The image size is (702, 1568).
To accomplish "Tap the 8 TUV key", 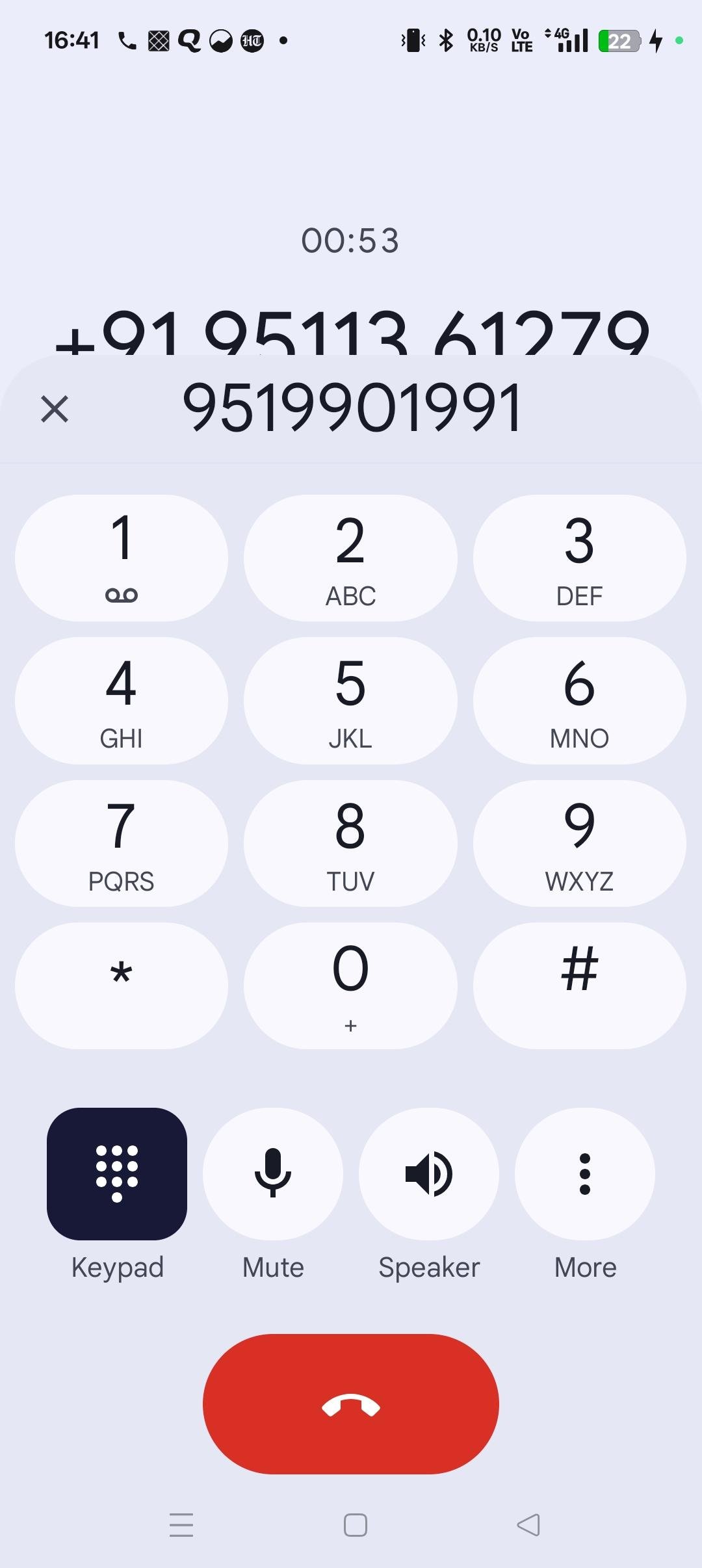I will (x=350, y=843).
